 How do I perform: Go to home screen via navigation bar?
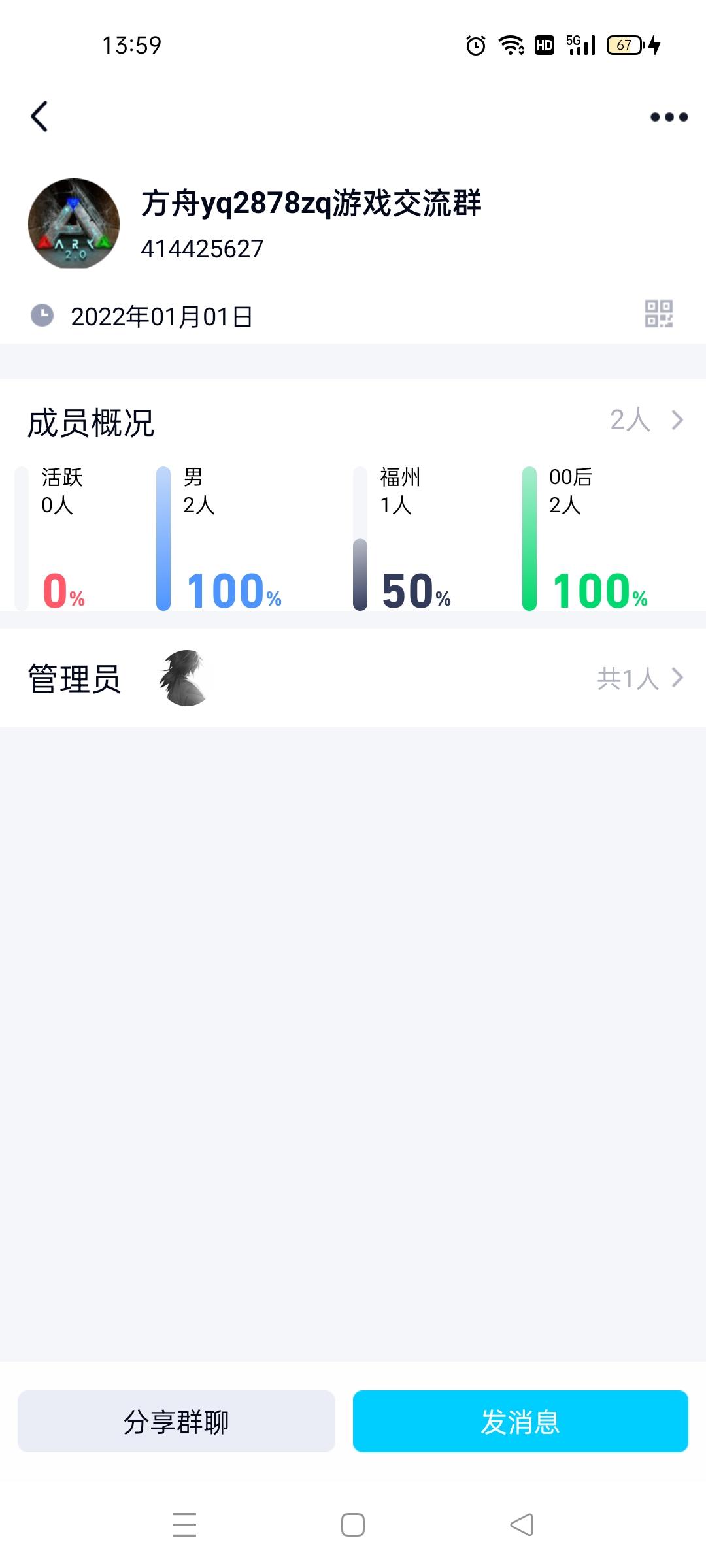tap(353, 1524)
